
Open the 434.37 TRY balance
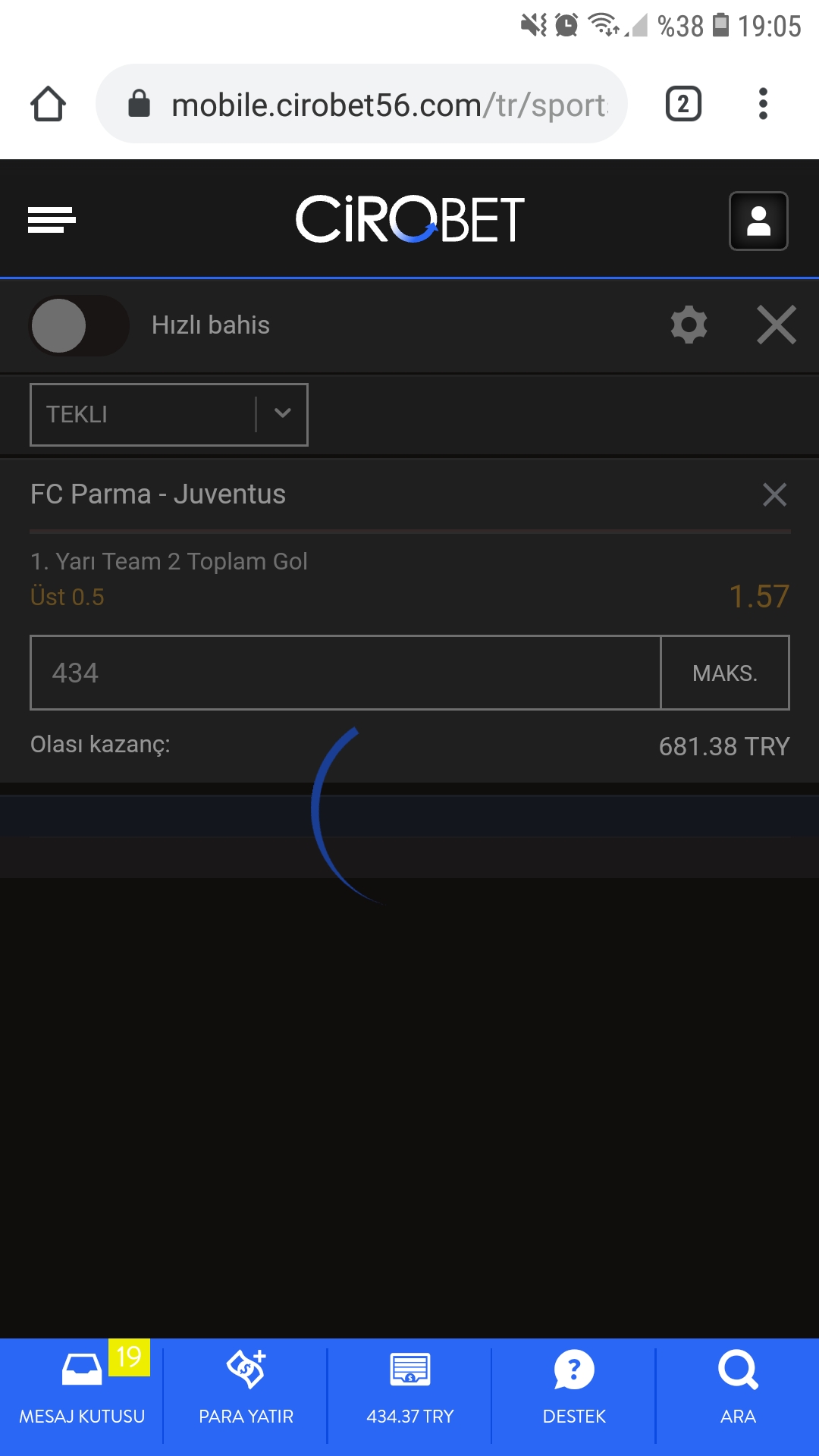(409, 1392)
